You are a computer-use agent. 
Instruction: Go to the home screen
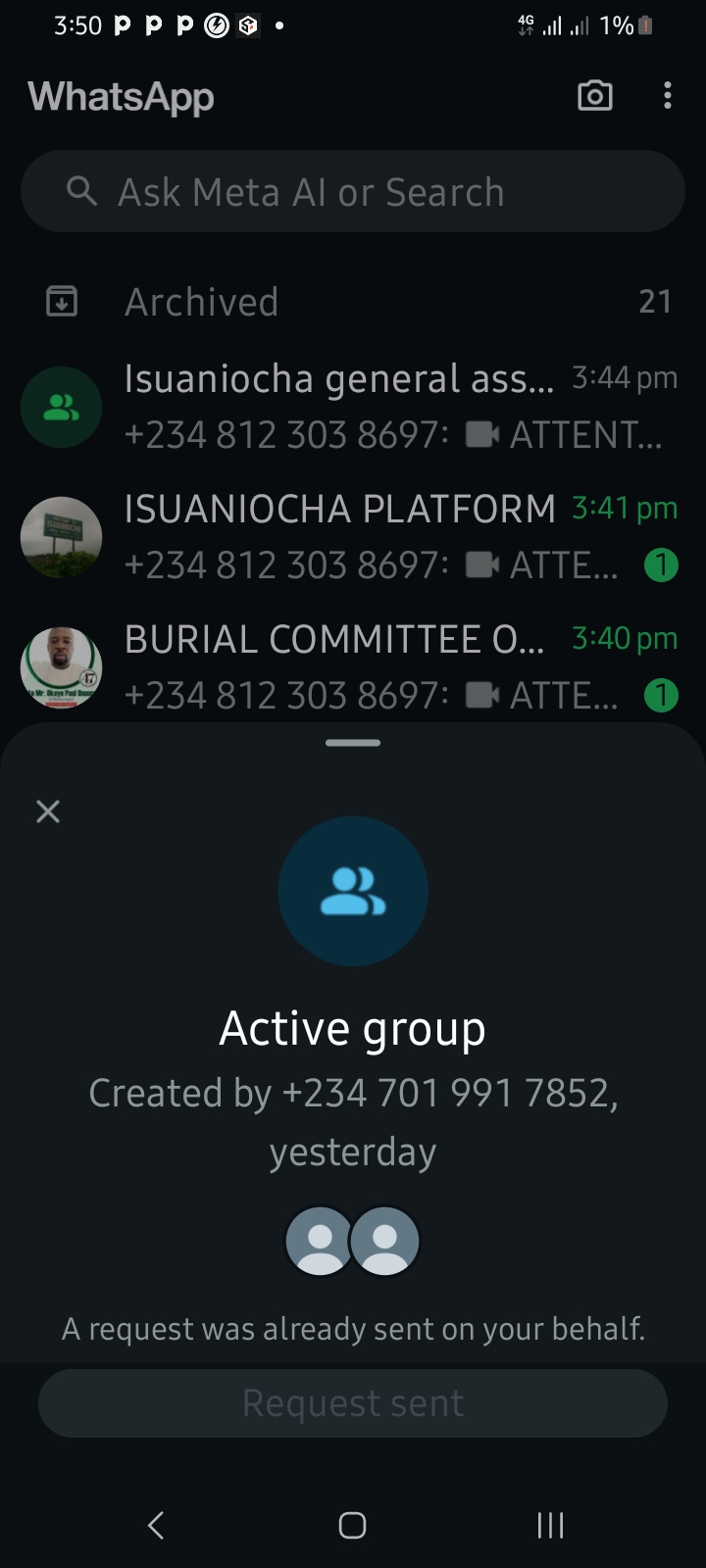click(x=353, y=1525)
